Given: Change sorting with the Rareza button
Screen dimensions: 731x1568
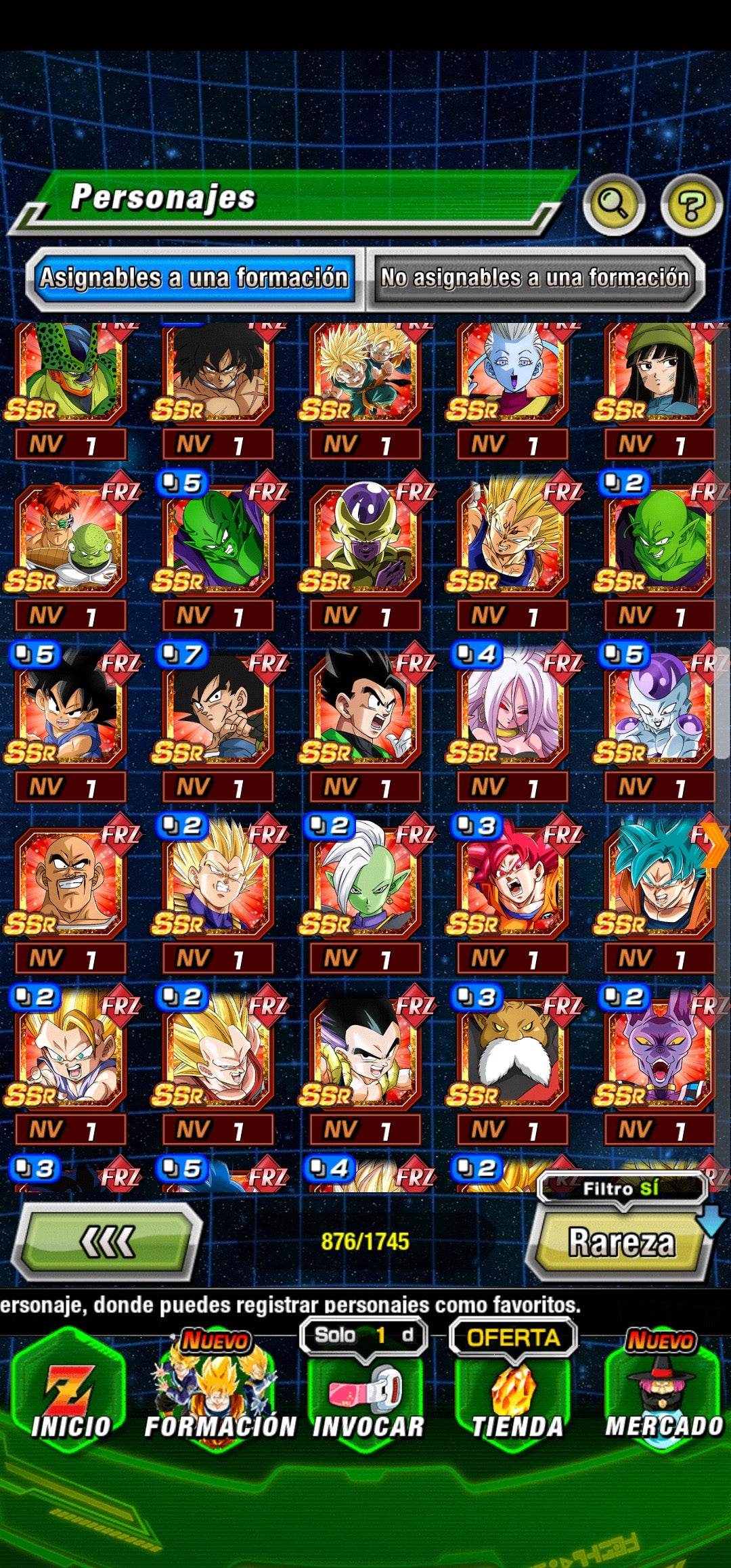Looking at the screenshot, I should (621, 1243).
